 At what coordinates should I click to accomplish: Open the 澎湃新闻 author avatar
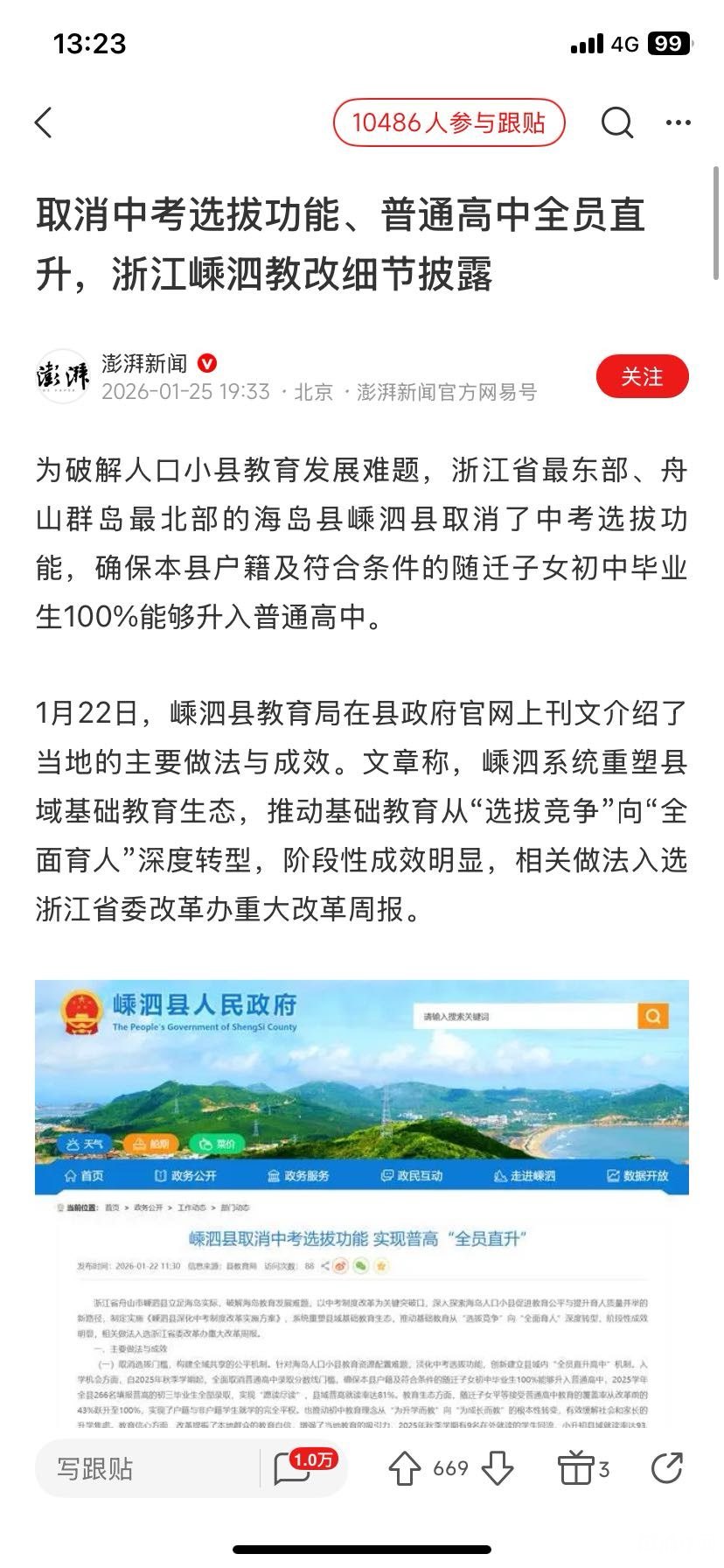pos(63,376)
